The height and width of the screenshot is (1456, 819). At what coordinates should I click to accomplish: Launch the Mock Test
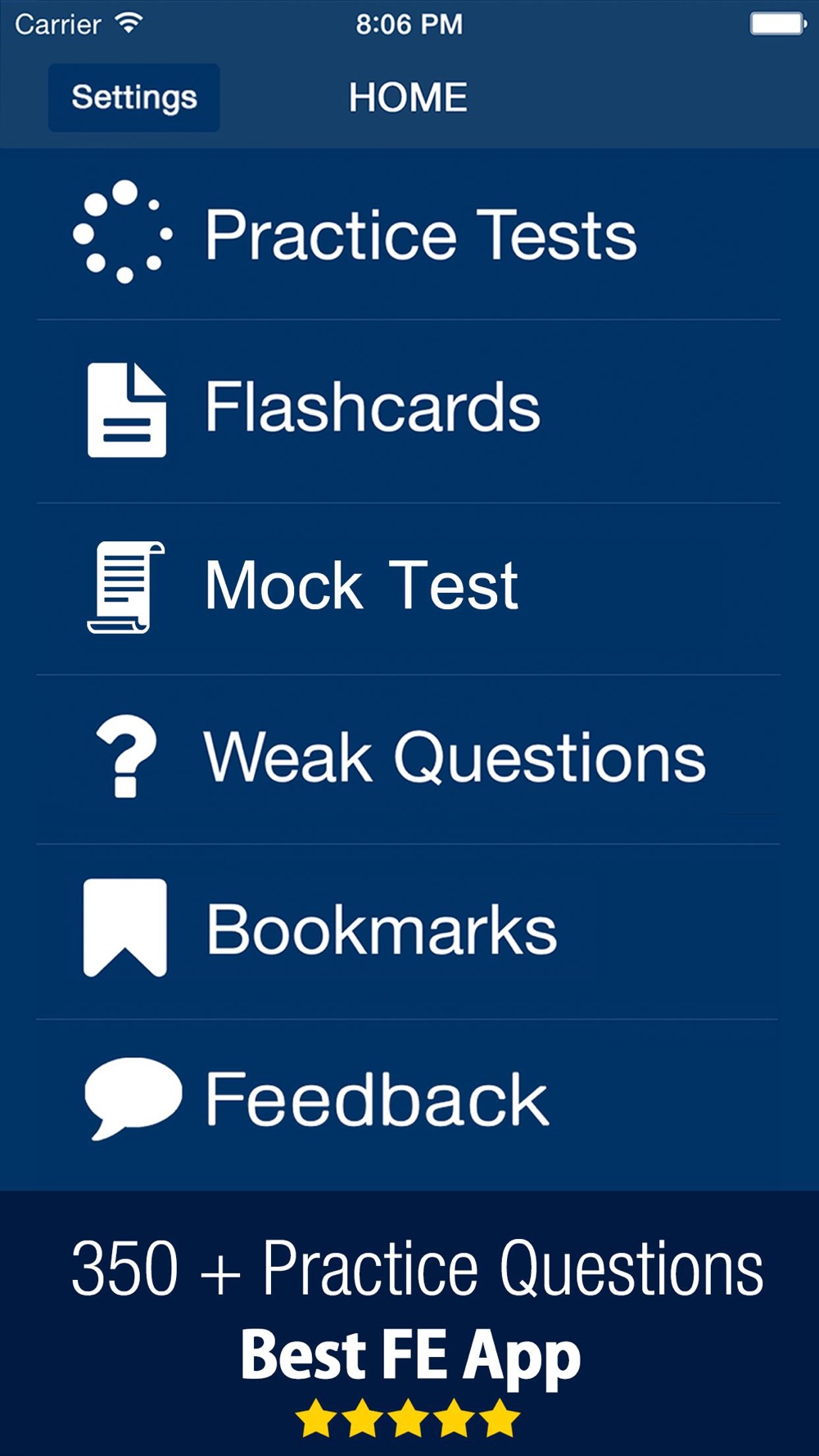(x=409, y=586)
